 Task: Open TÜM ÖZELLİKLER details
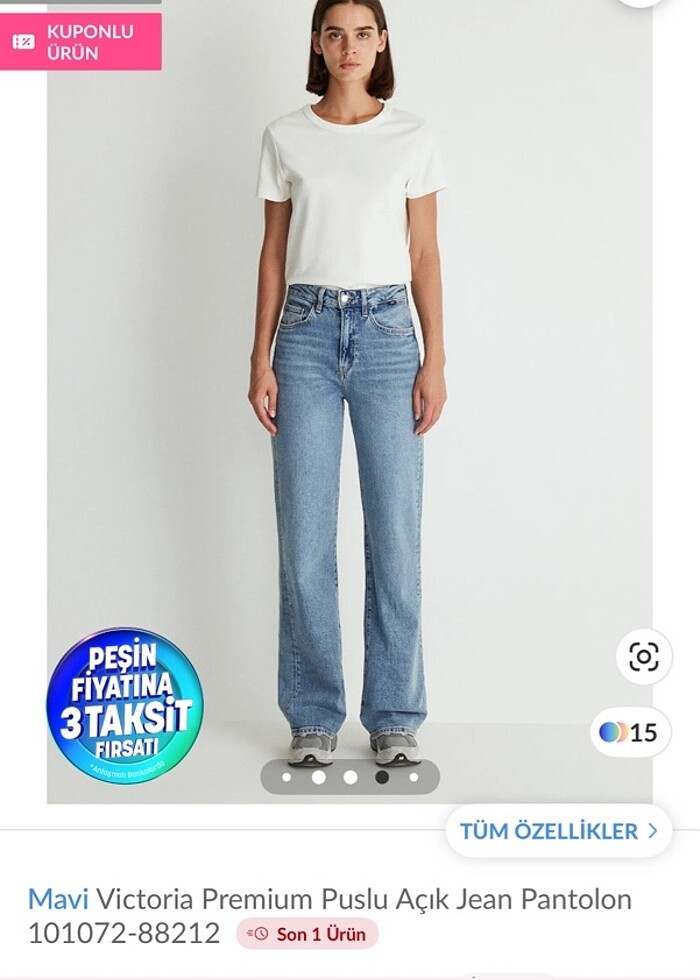pos(558,831)
